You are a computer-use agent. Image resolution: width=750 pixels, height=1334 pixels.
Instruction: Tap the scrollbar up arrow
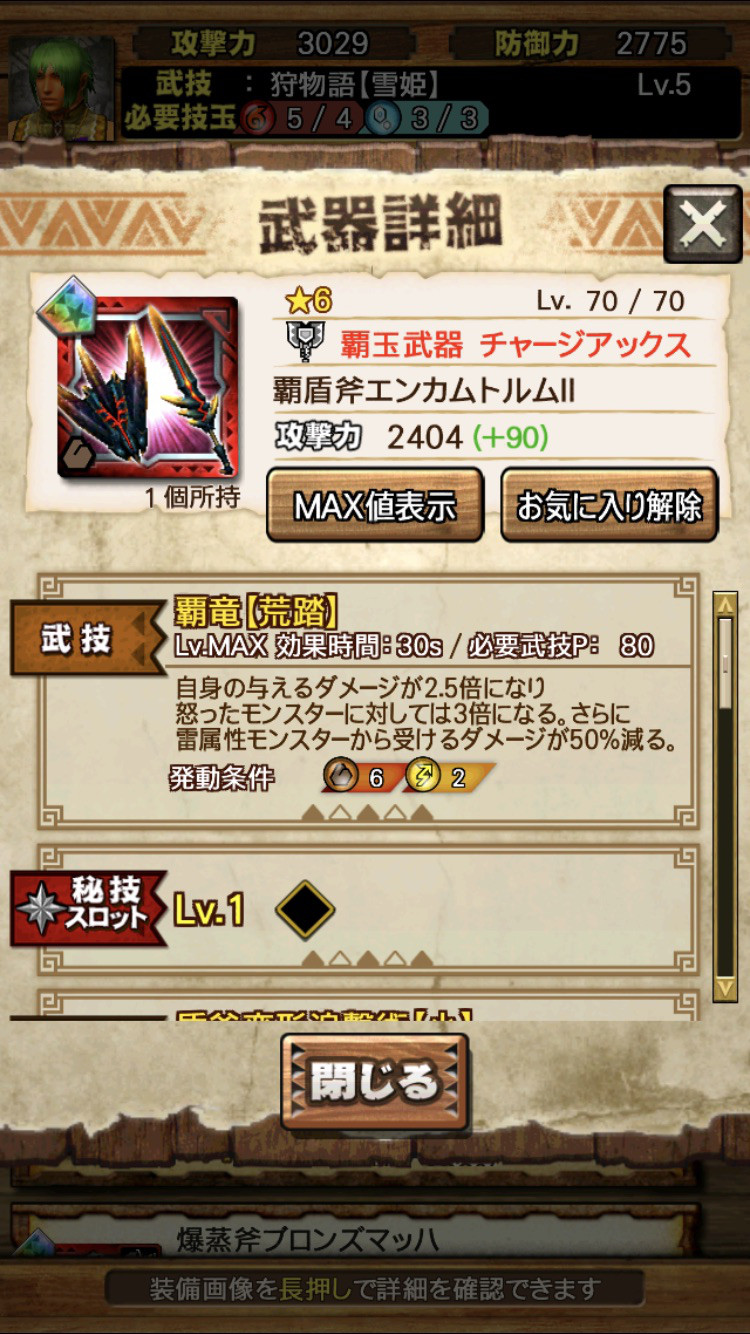[x=725, y=605]
